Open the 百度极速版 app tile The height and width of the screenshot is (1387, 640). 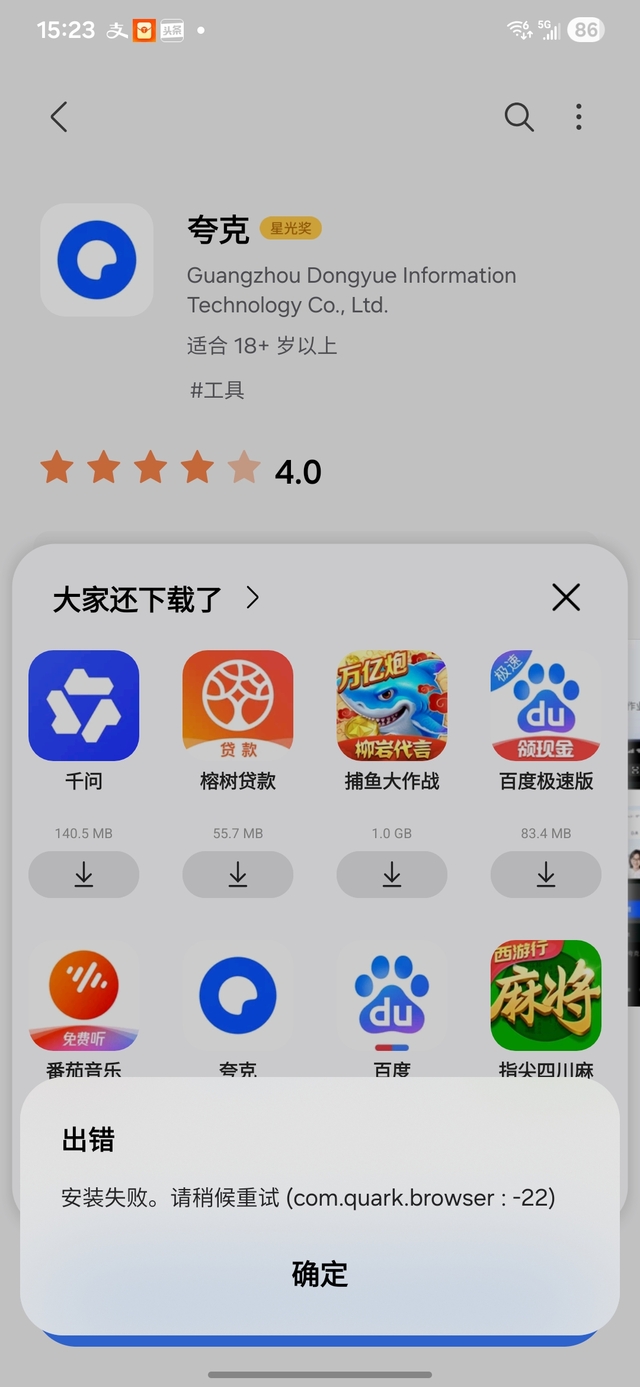pyautogui.click(x=546, y=706)
